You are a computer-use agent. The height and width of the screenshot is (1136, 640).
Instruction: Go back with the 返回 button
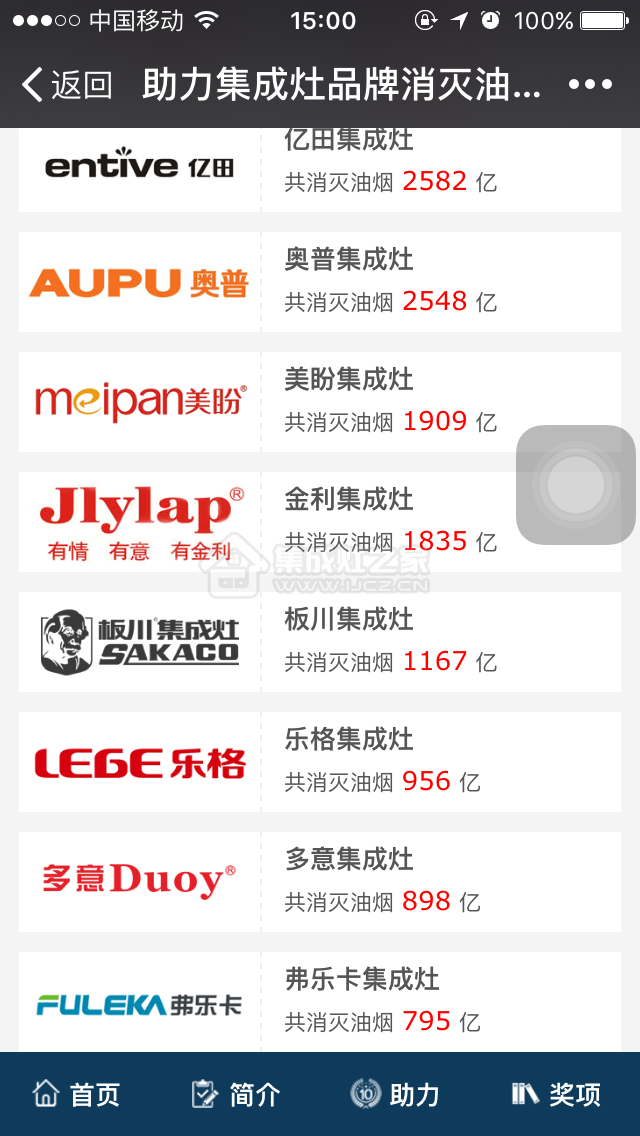pyautogui.click(x=67, y=85)
